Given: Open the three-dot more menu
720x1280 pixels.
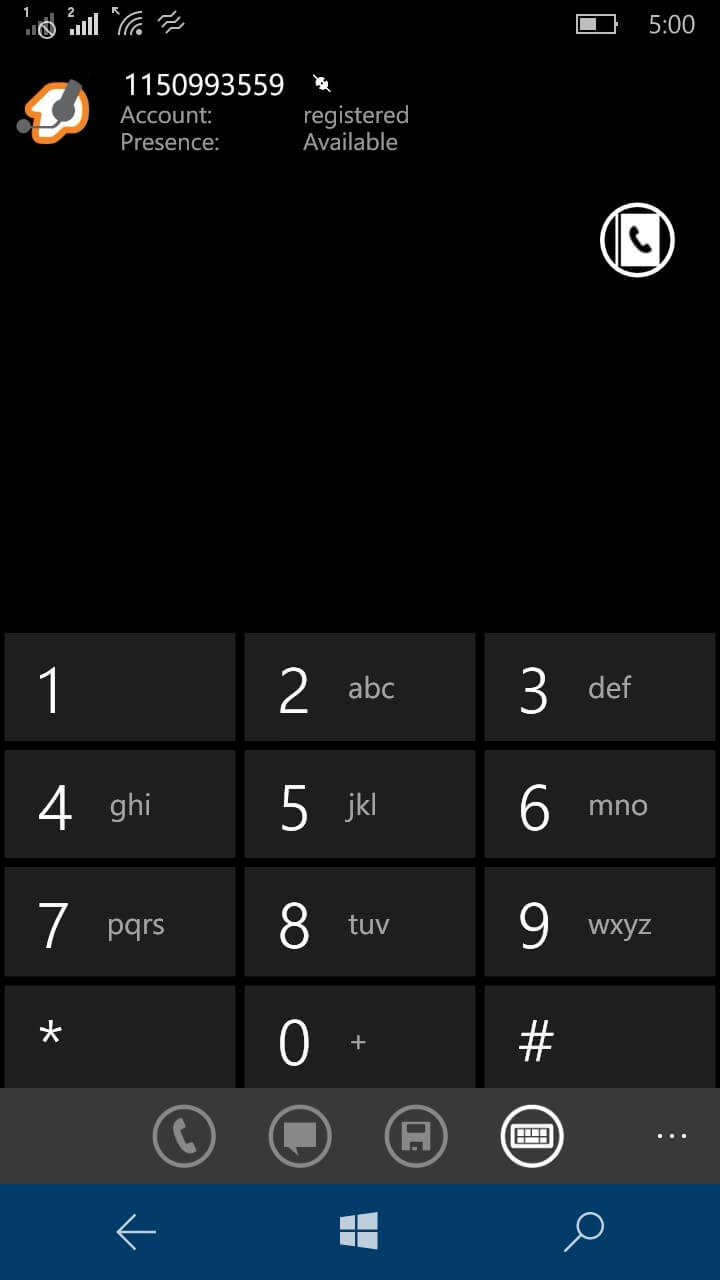Looking at the screenshot, I should pos(672,1136).
